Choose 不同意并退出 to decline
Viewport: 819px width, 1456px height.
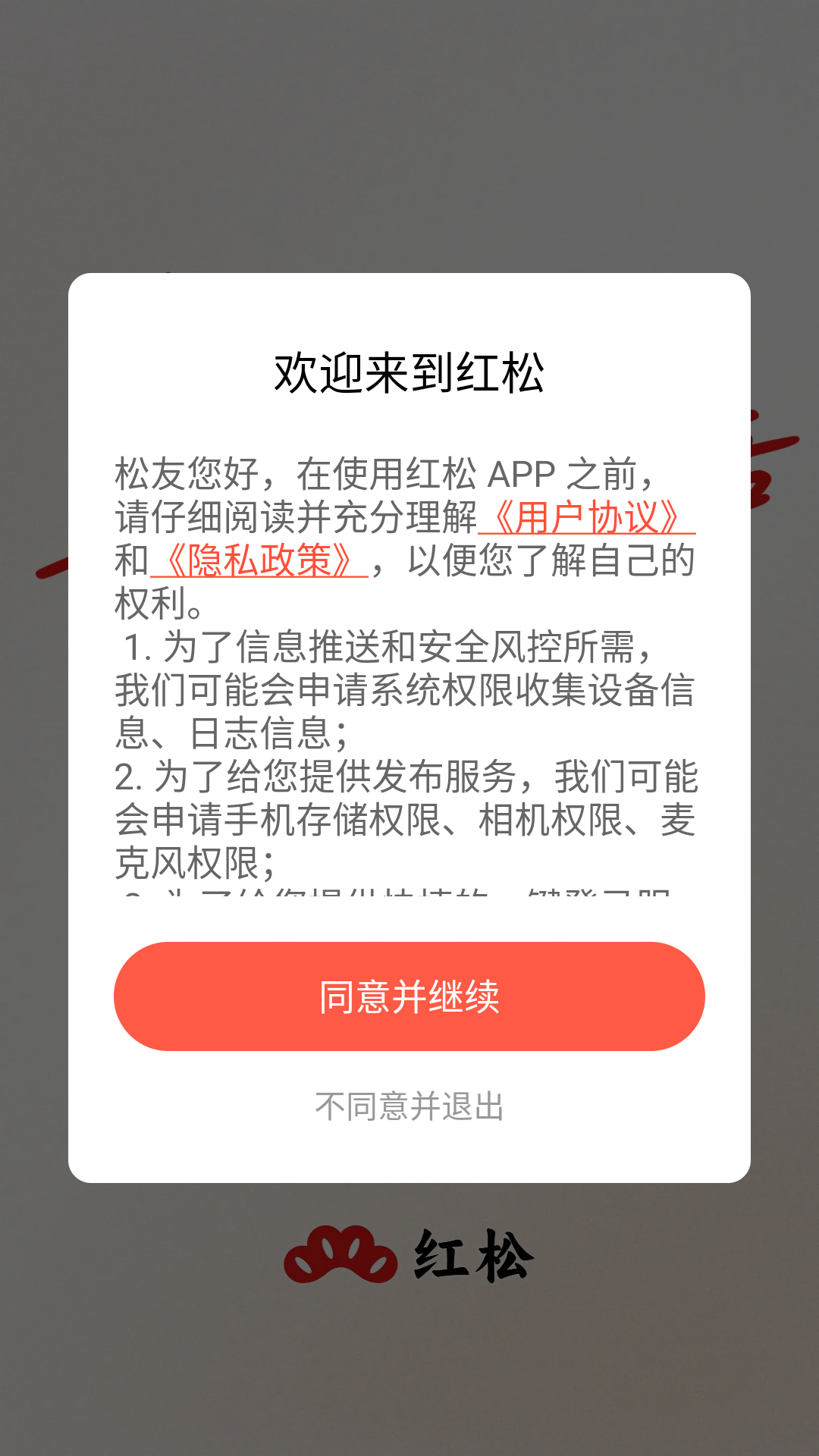[x=409, y=1106]
